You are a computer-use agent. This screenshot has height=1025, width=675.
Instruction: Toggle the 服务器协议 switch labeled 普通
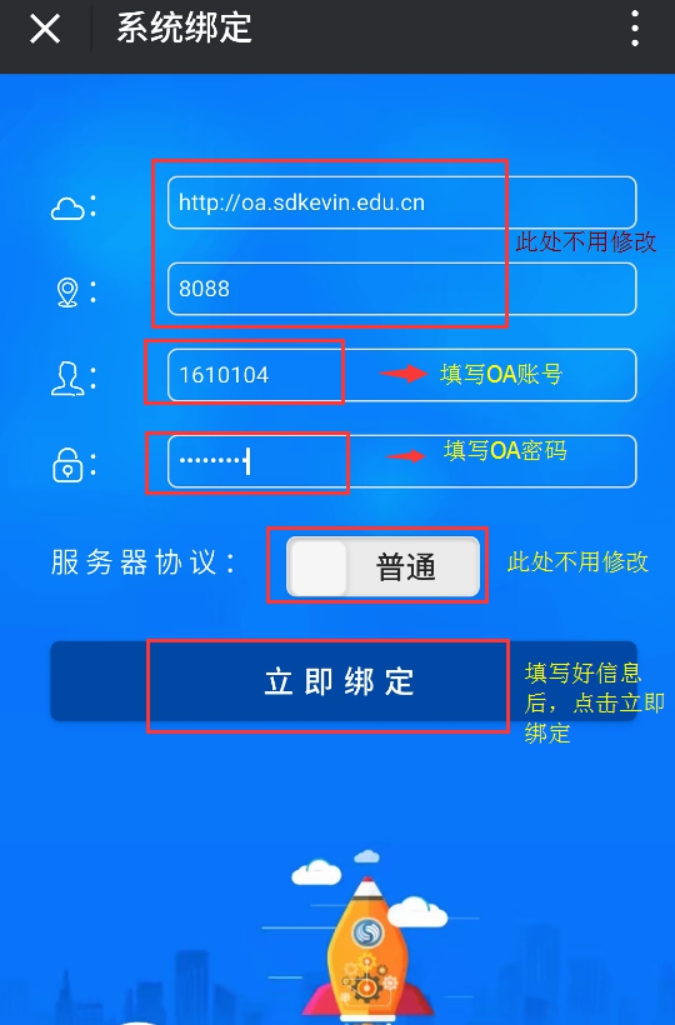coord(383,567)
